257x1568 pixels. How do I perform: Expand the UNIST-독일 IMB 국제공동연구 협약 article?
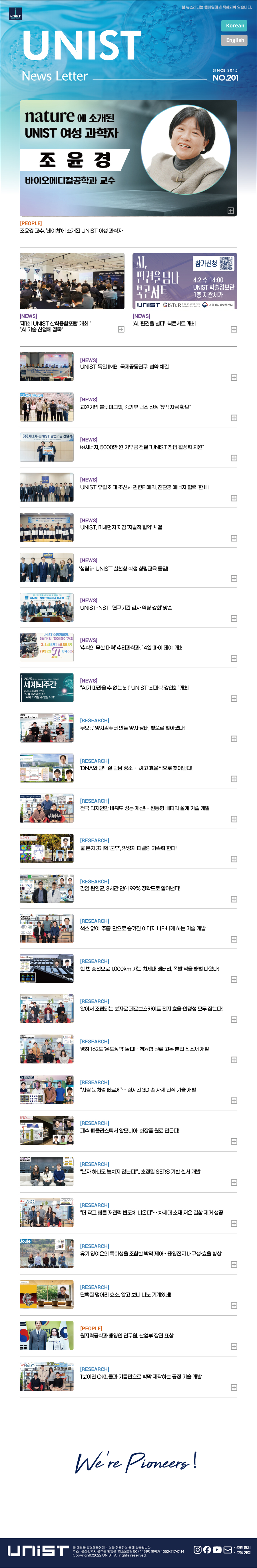coord(234,378)
